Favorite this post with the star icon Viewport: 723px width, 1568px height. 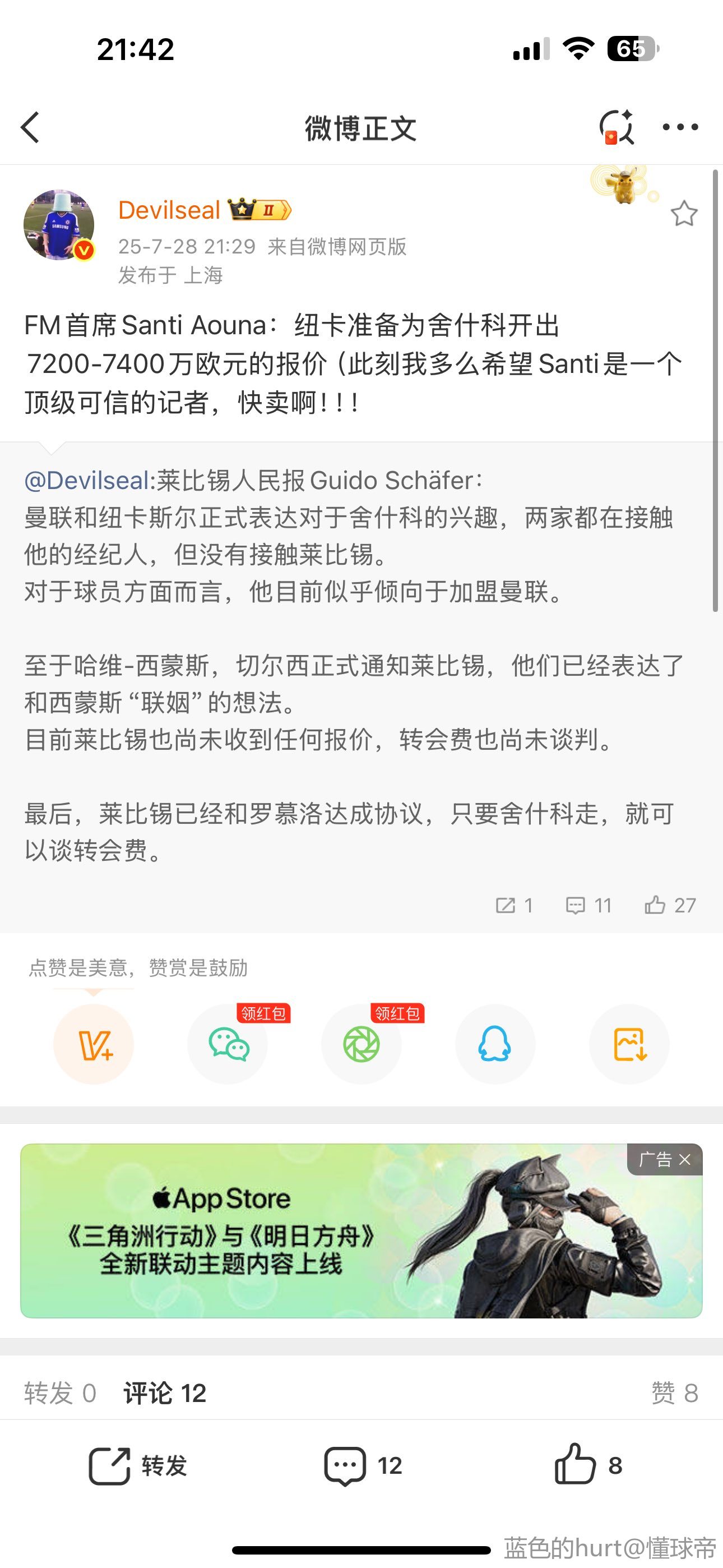point(684,214)
